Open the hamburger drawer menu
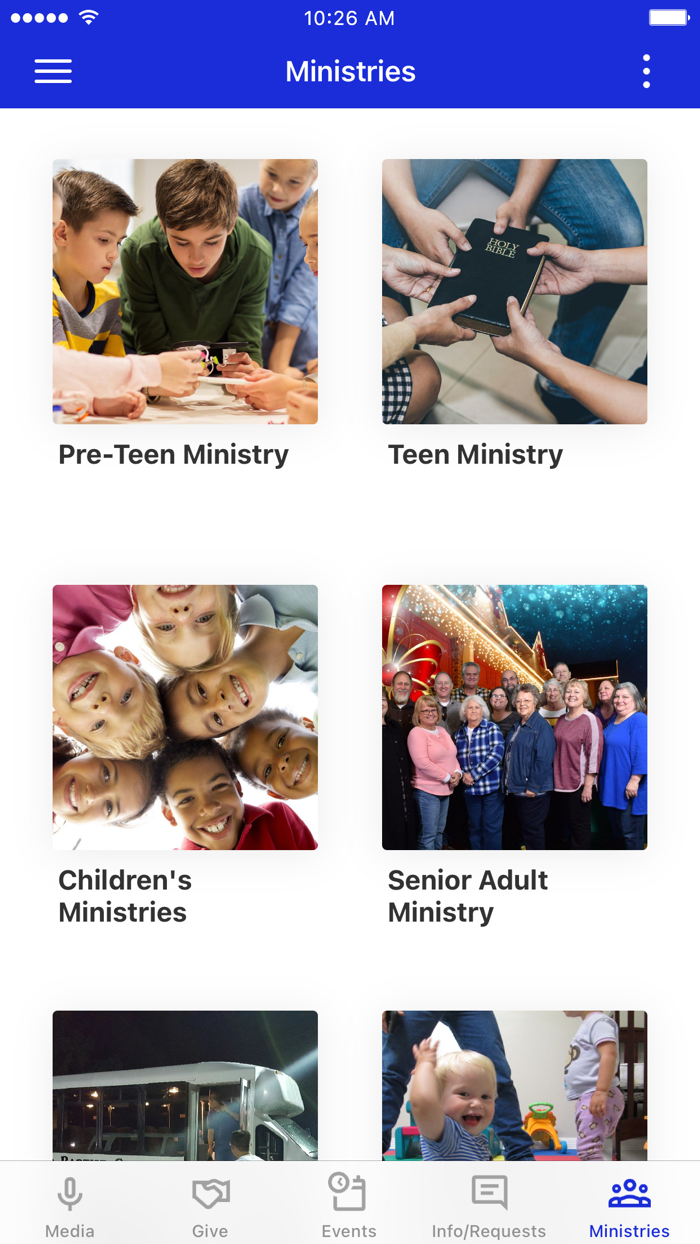700x1244 pixels. point(53,71)
